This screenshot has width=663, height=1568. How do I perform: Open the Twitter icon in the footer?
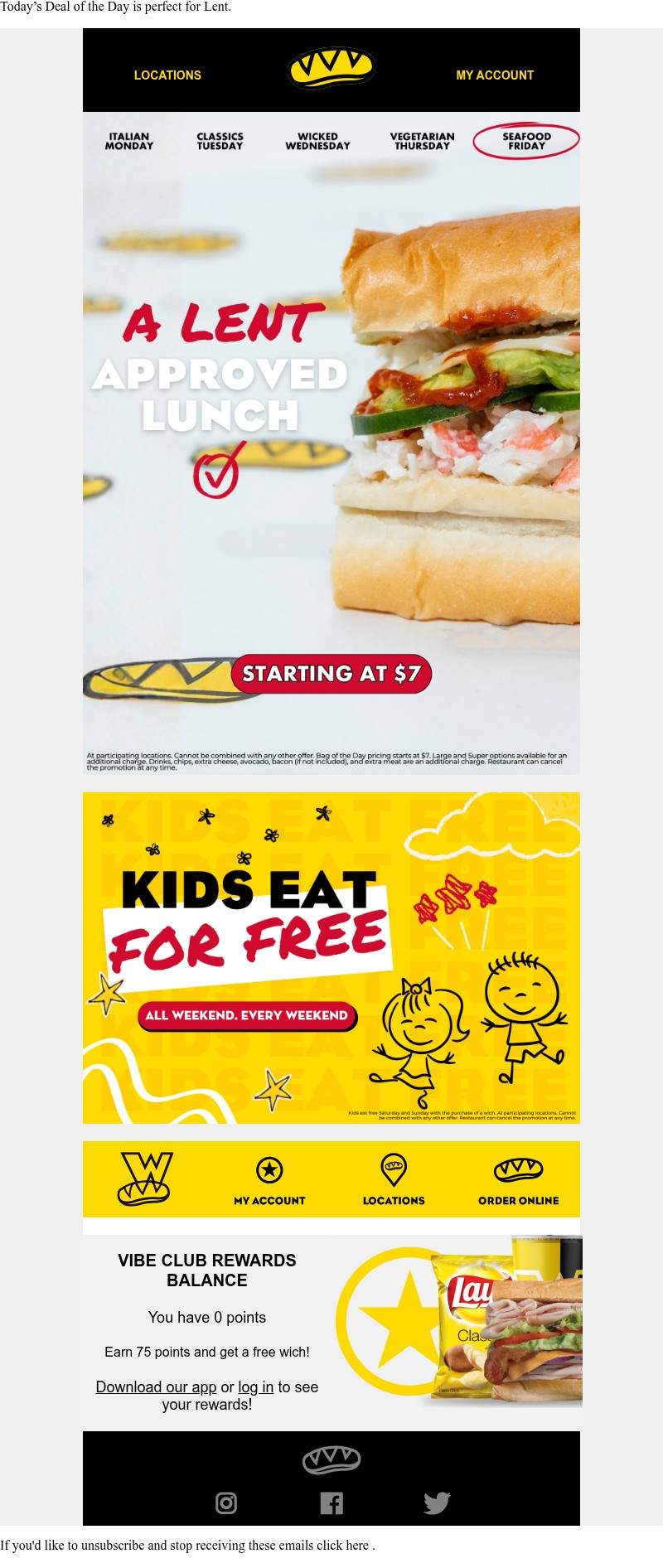pyautogui.click(x=437, y=1503)
